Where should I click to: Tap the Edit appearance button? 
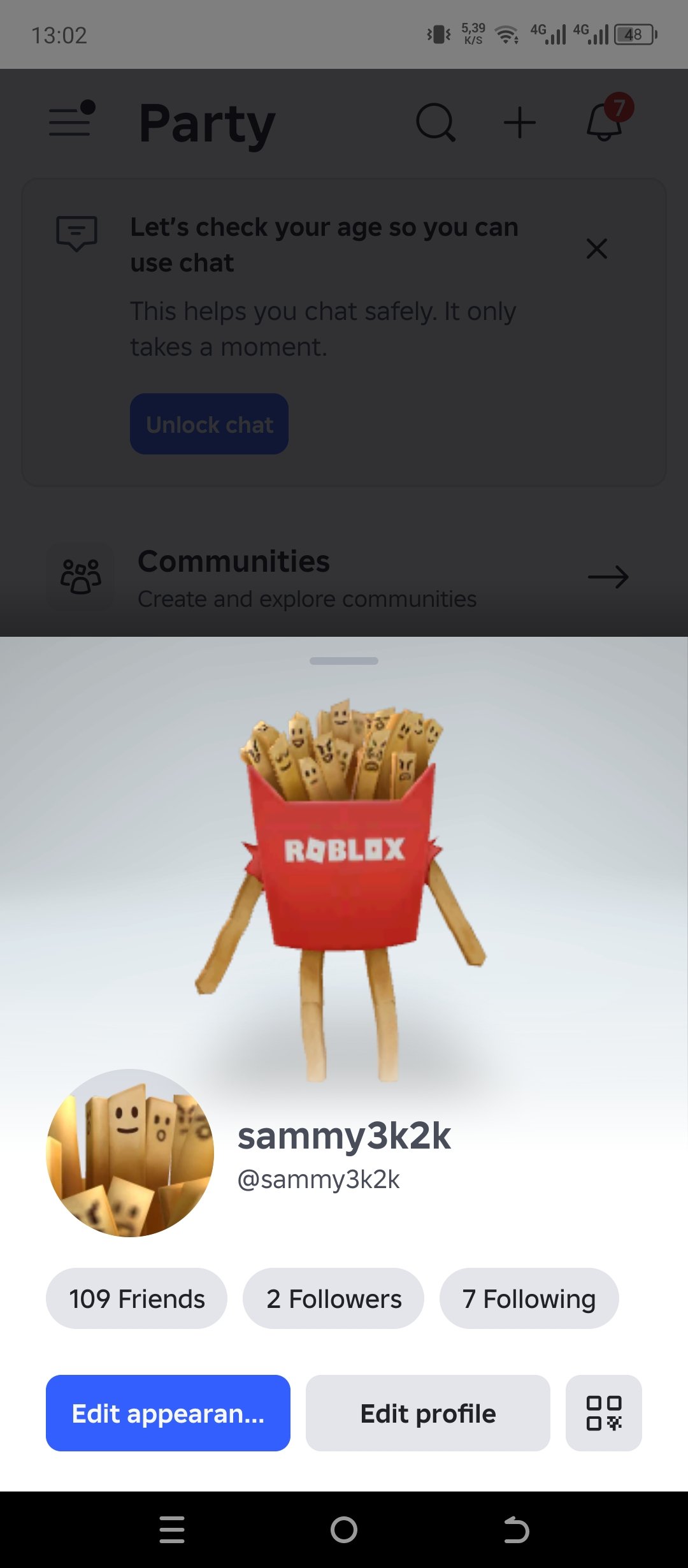coord(168,1413)
